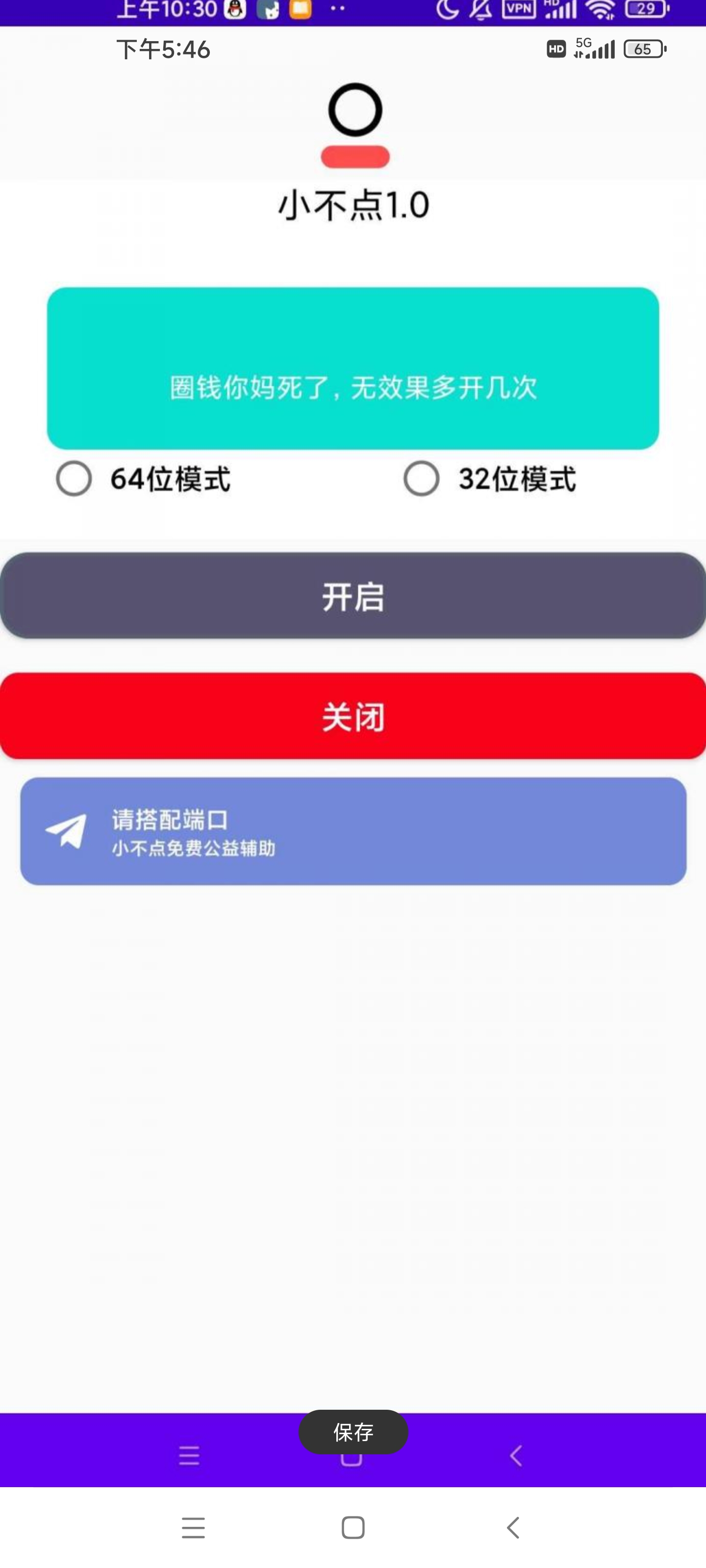
Task: Tap the 开启 button
Action: pos(353,596)
